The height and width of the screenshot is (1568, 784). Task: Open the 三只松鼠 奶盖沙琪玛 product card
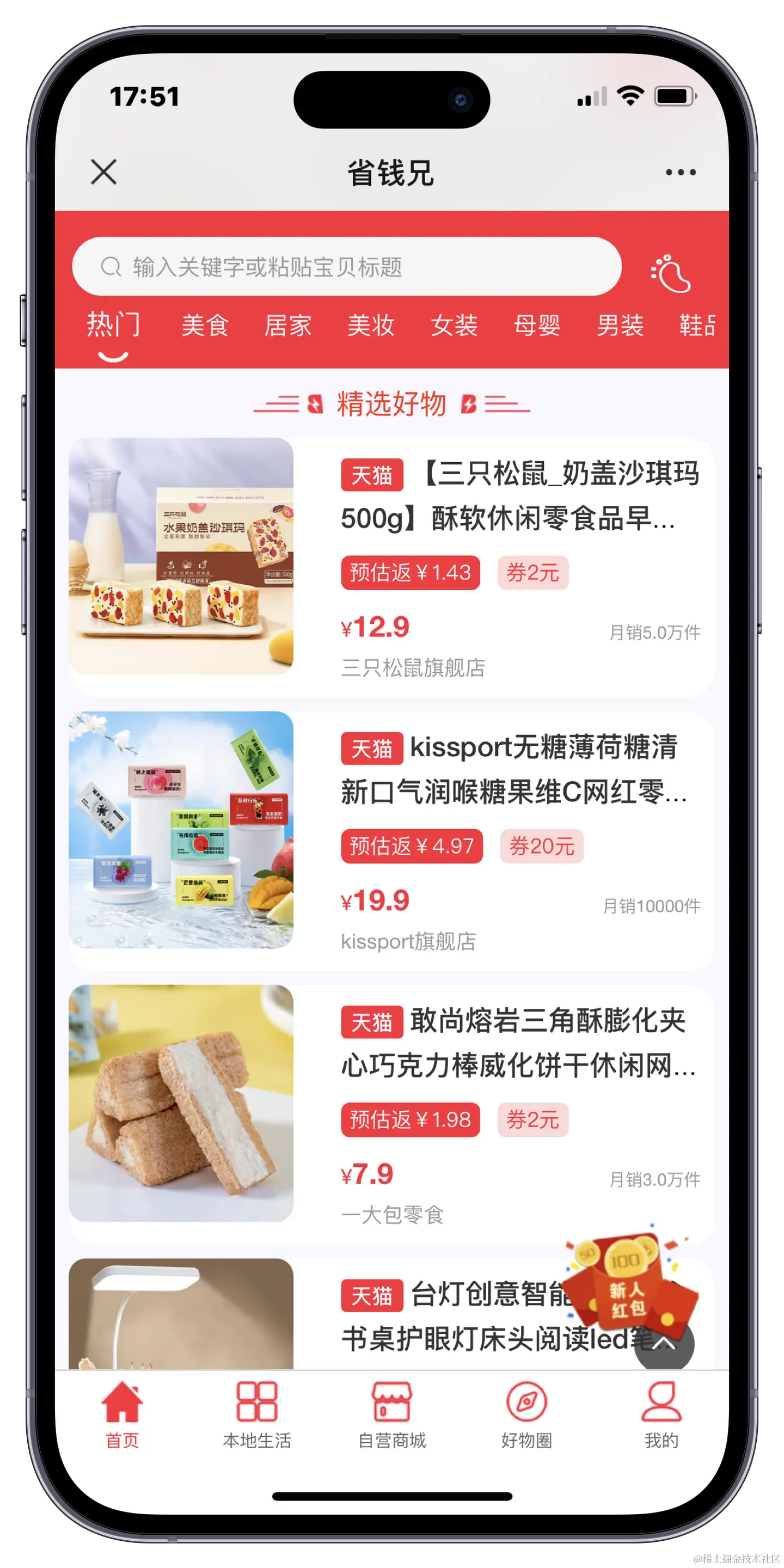(391, 566)
